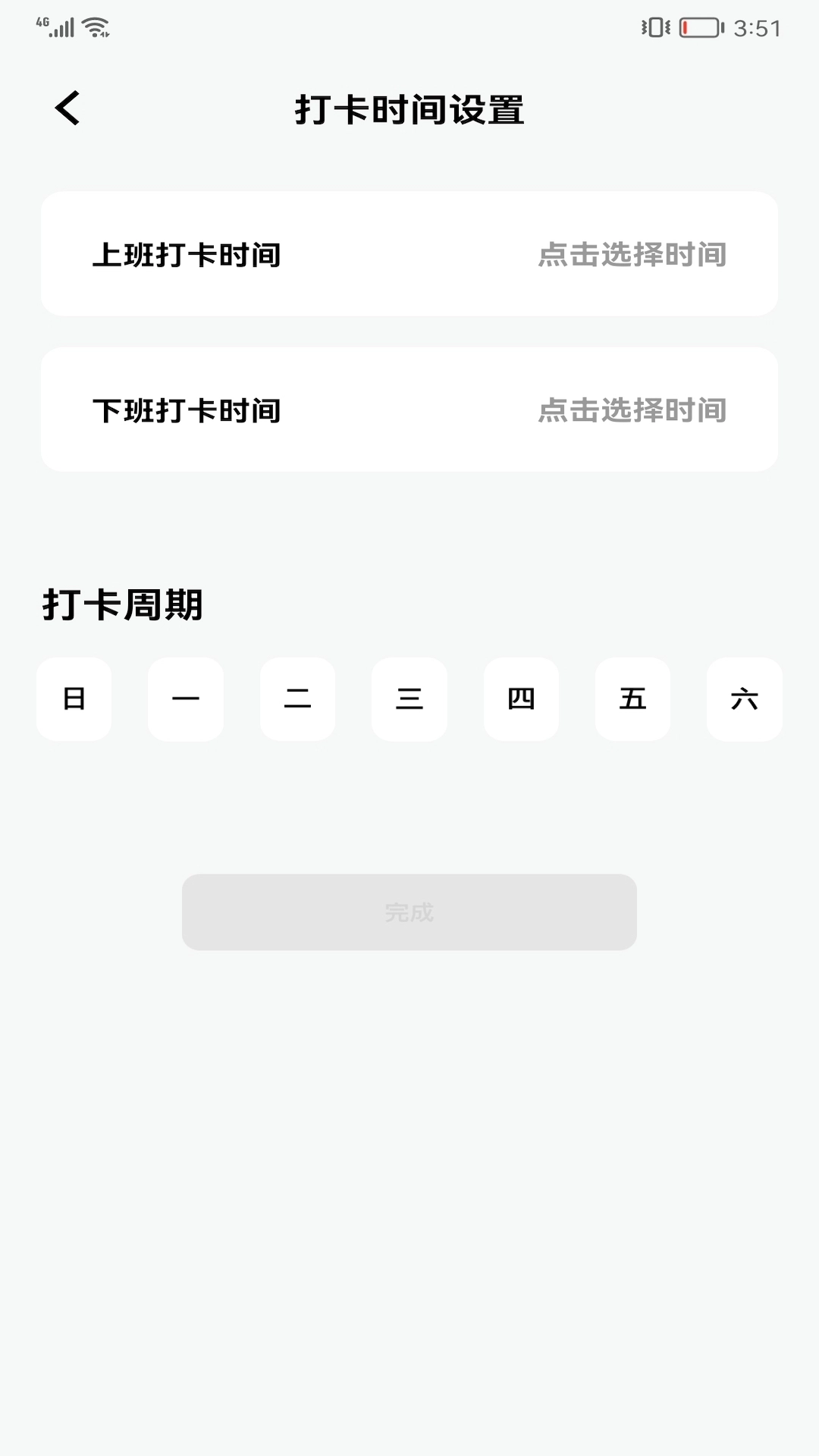Select 点击选择时间 for 上班打卡时间
Screen dimensions: 819x1456
[x=632, y=255]
